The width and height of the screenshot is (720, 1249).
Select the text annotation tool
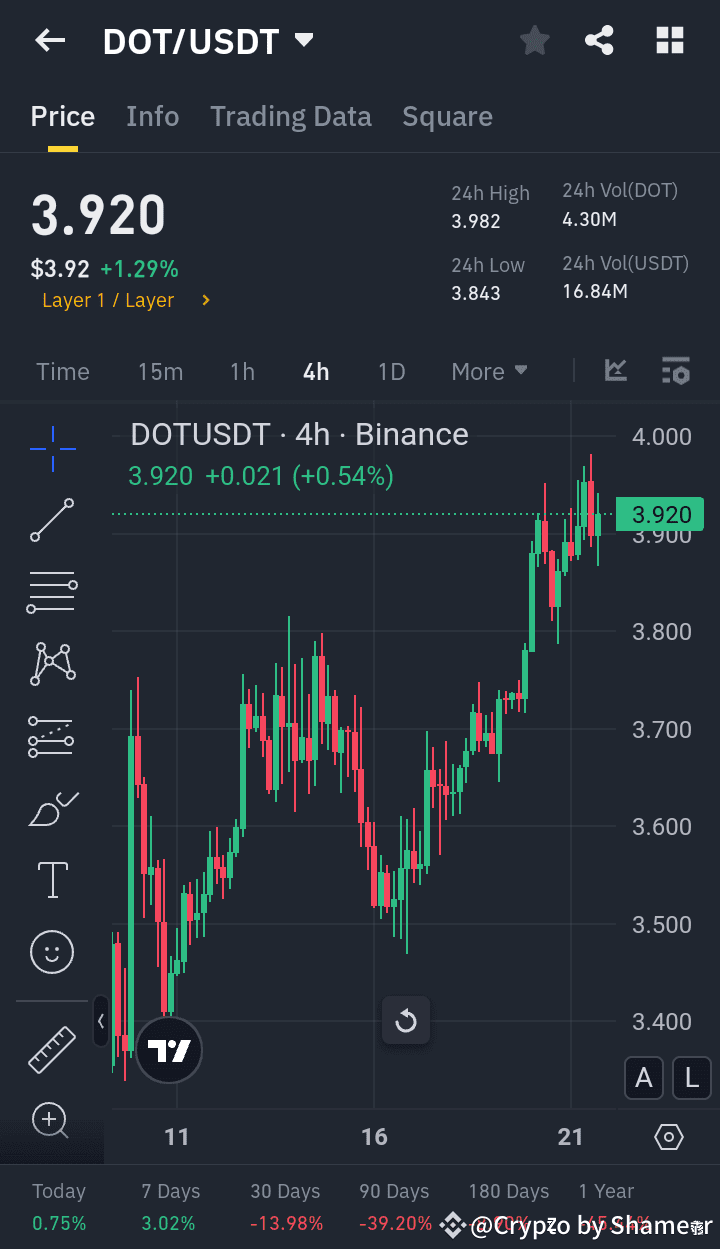tap(51, 880)
